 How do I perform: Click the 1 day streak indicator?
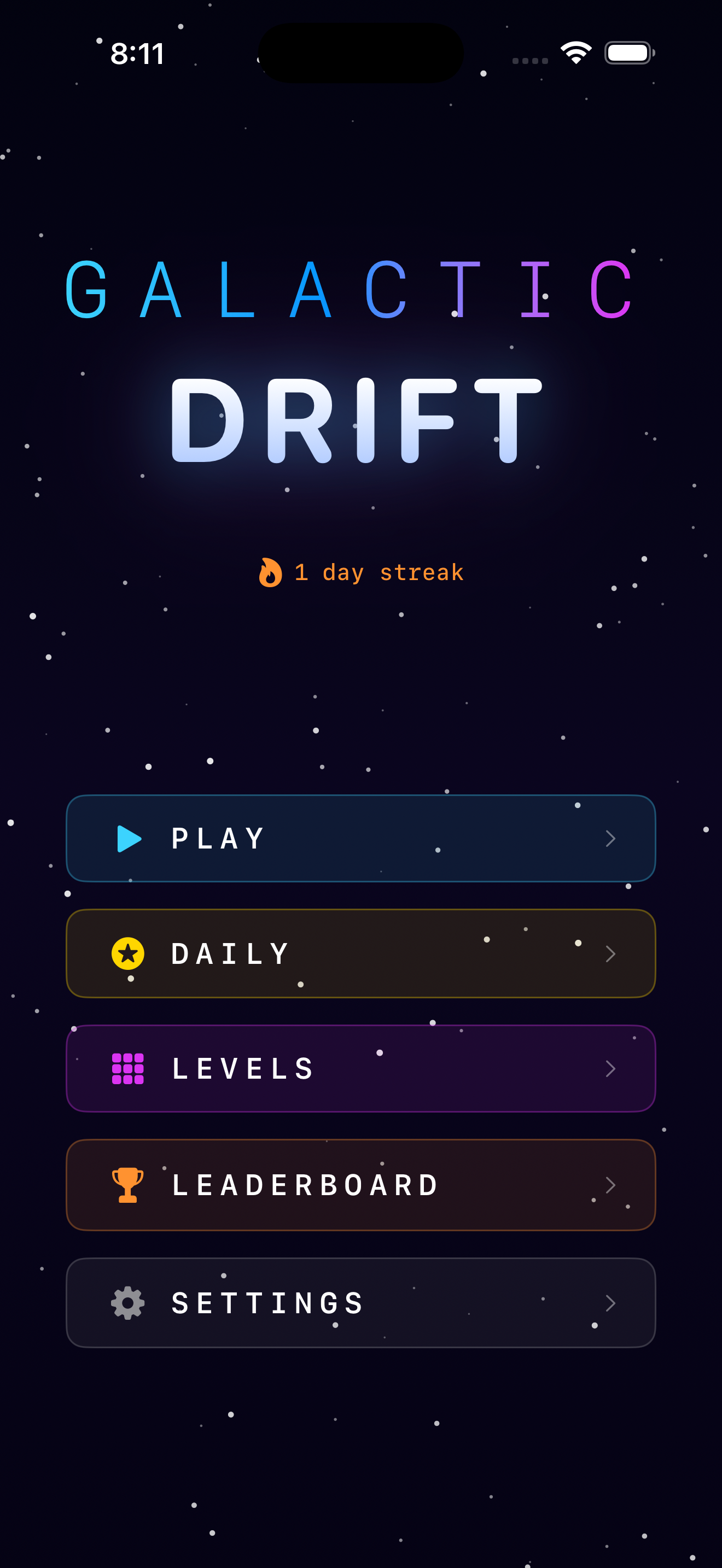pos(360,572)
